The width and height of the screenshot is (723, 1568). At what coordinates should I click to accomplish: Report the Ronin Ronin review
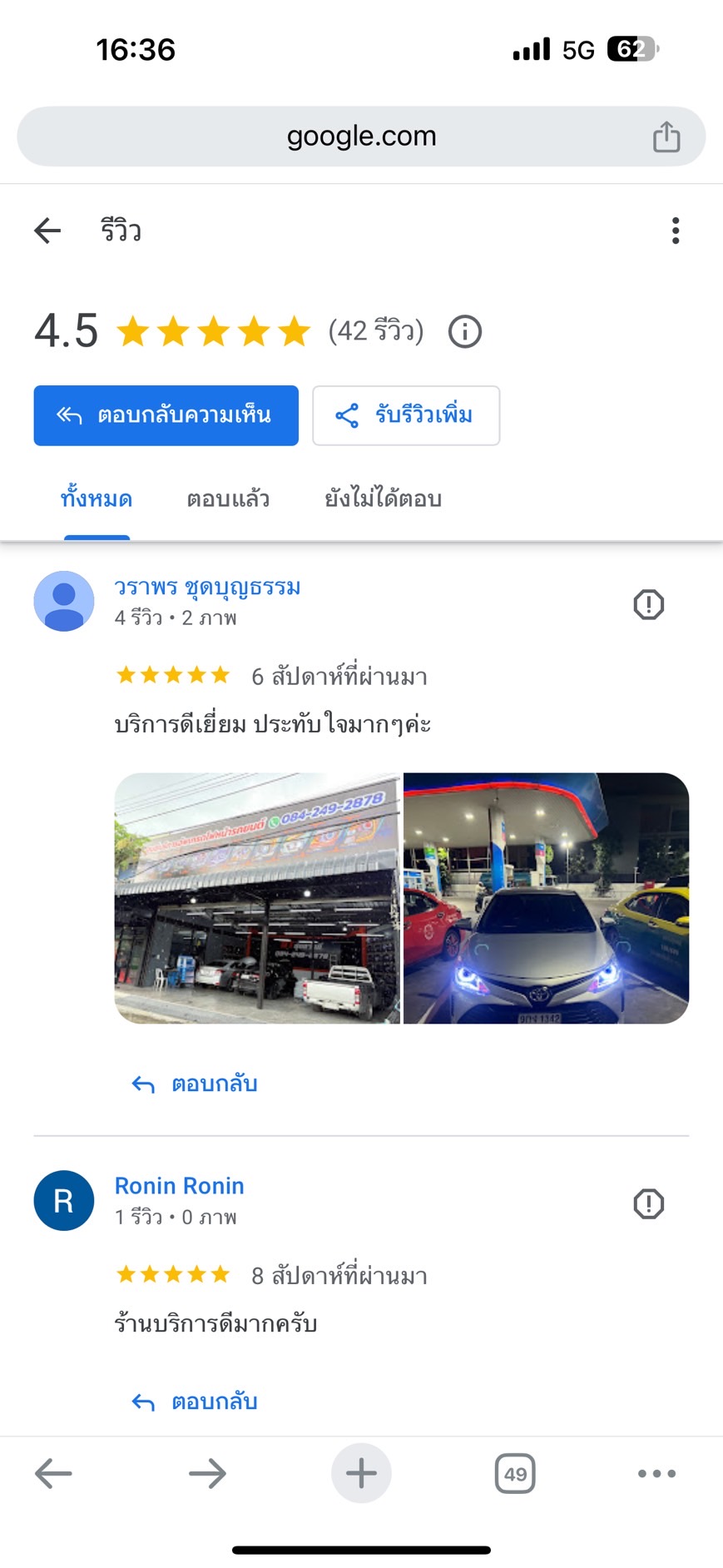click(649, 1203)
